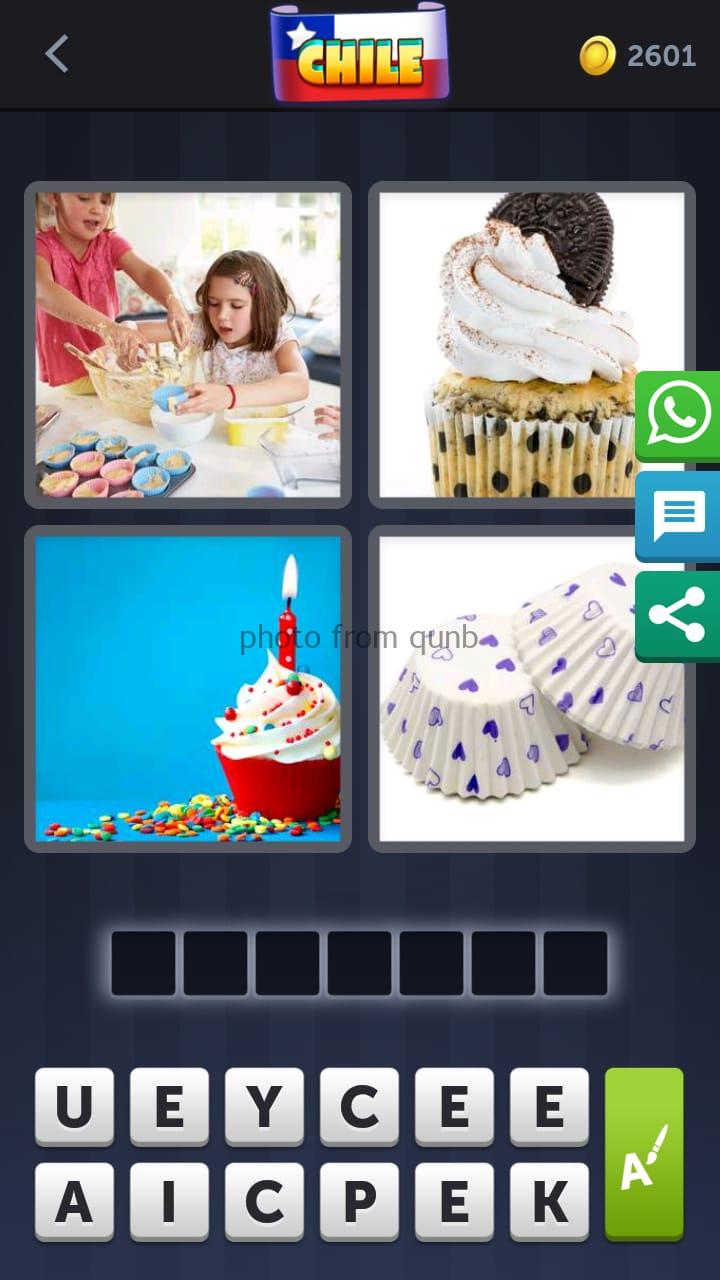The image size is (720, 1280).
Task: Enlarge the picture of girls baking
Action: tap(188, 345)
